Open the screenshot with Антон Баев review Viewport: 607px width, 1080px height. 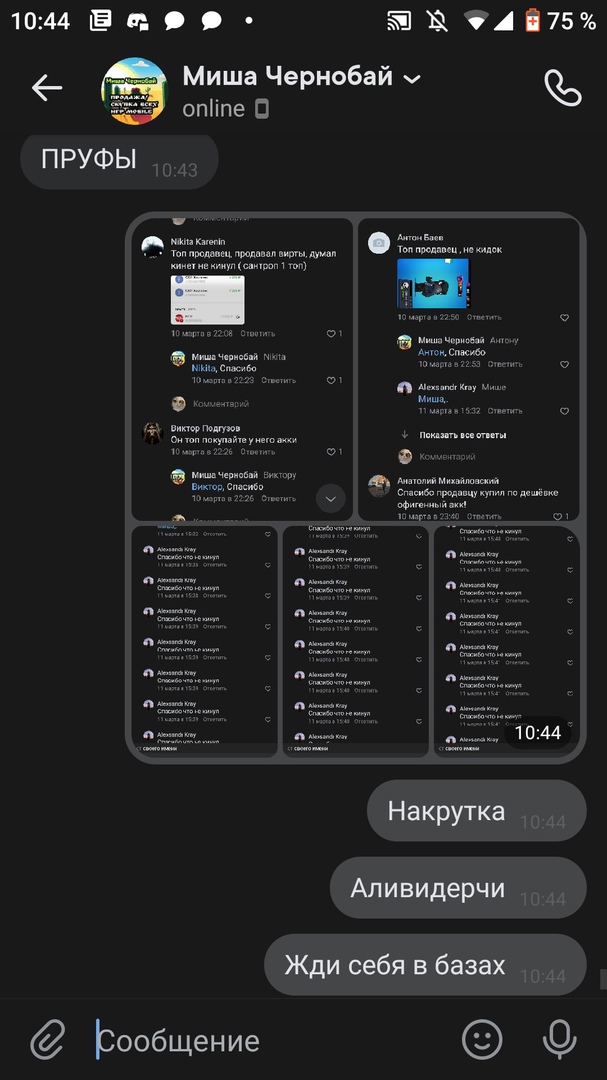468,369
